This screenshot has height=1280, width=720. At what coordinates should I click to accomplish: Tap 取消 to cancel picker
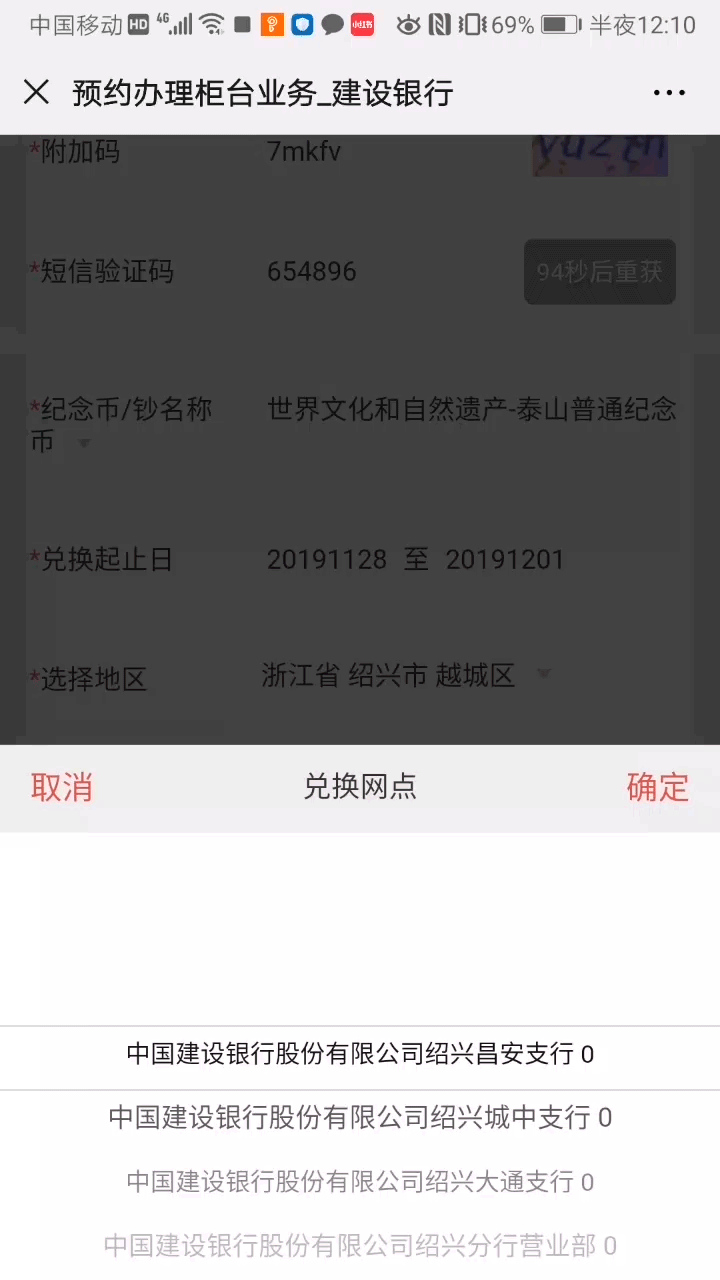pos(62,787)
